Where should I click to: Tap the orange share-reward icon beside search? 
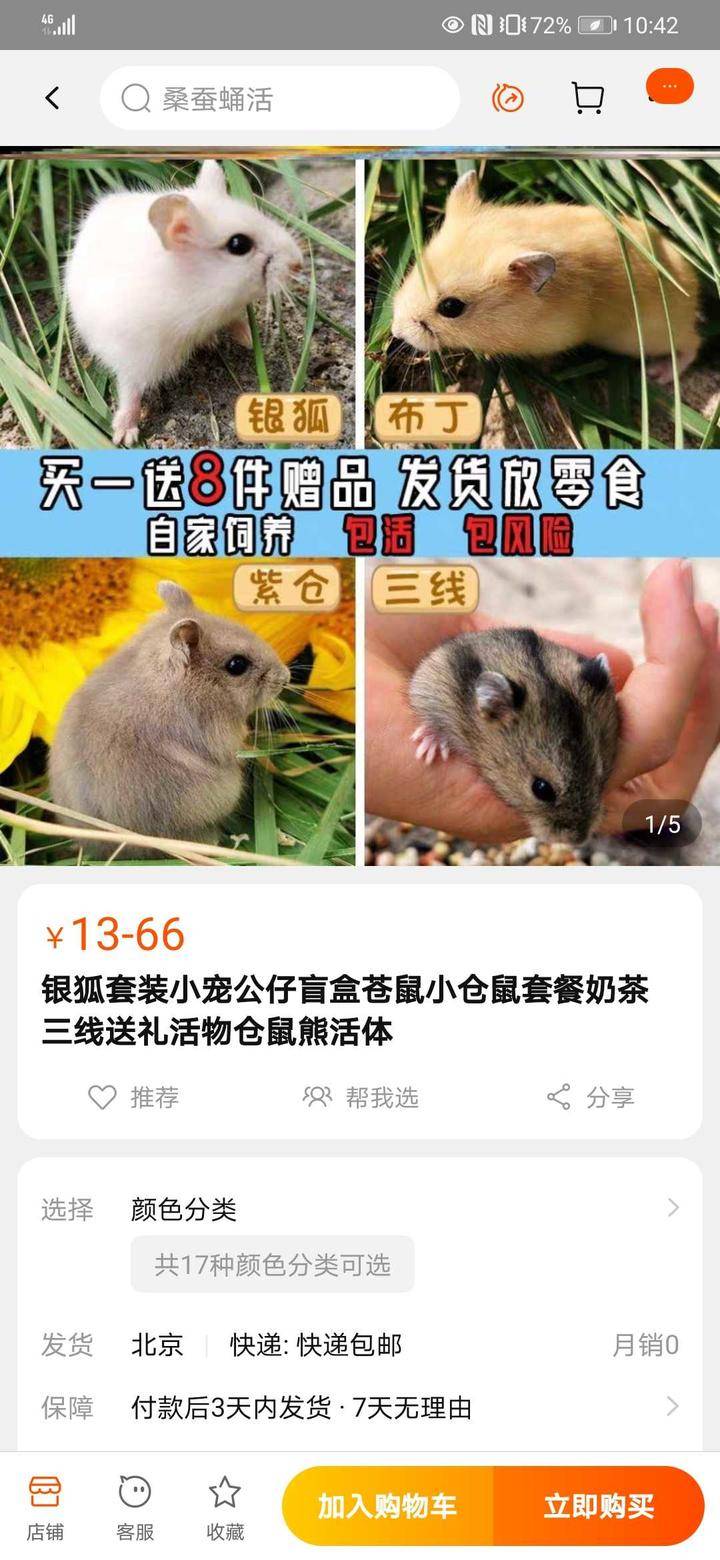coord(508,98)
